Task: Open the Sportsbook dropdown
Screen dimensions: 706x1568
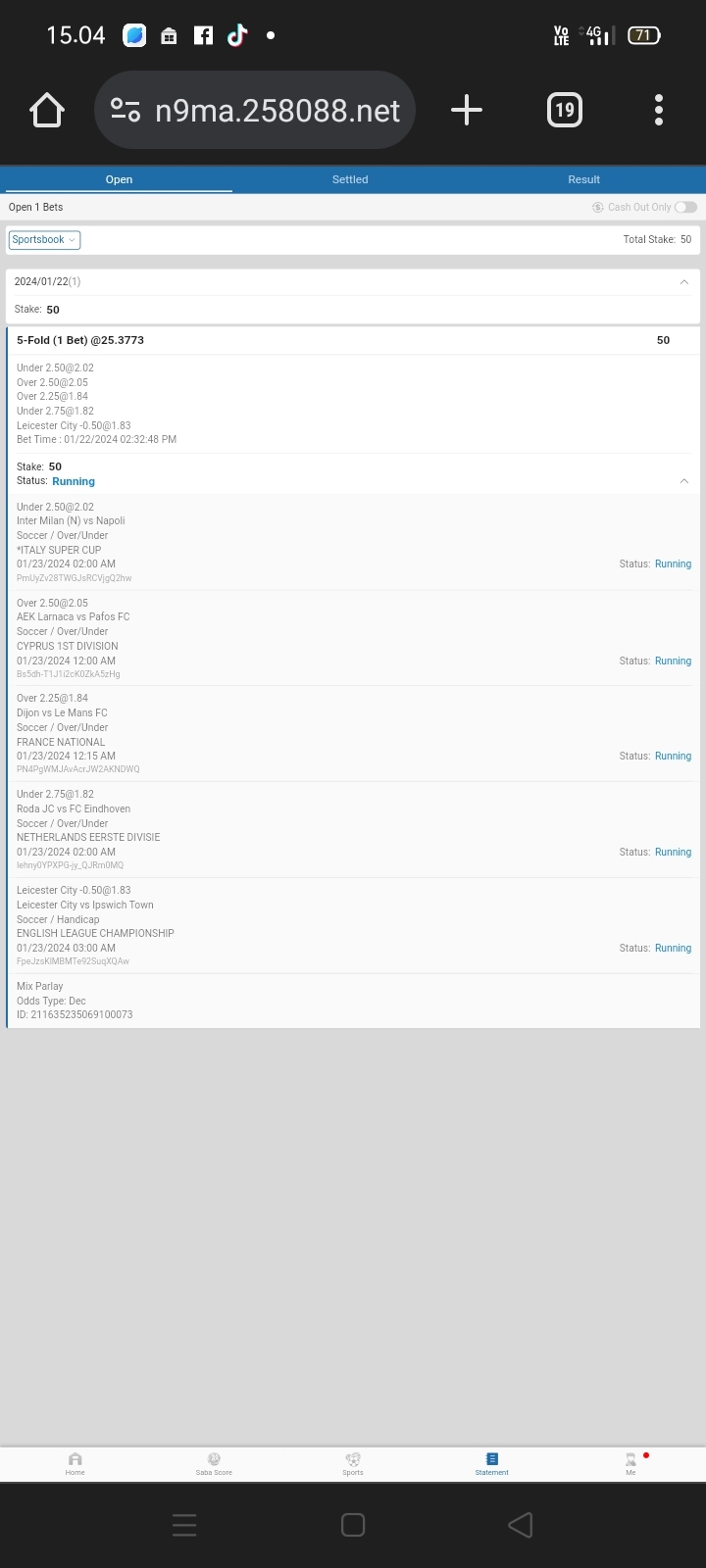Action: pos(44,240)
